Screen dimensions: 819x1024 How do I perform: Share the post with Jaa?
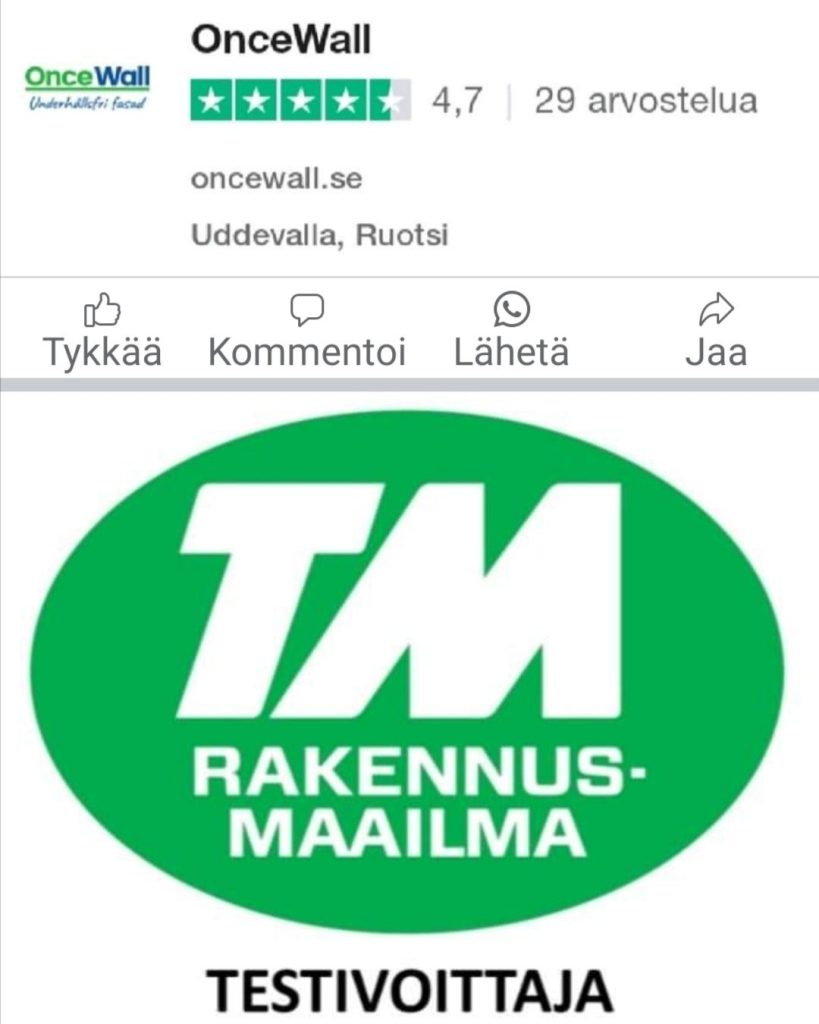pos(716,330)
